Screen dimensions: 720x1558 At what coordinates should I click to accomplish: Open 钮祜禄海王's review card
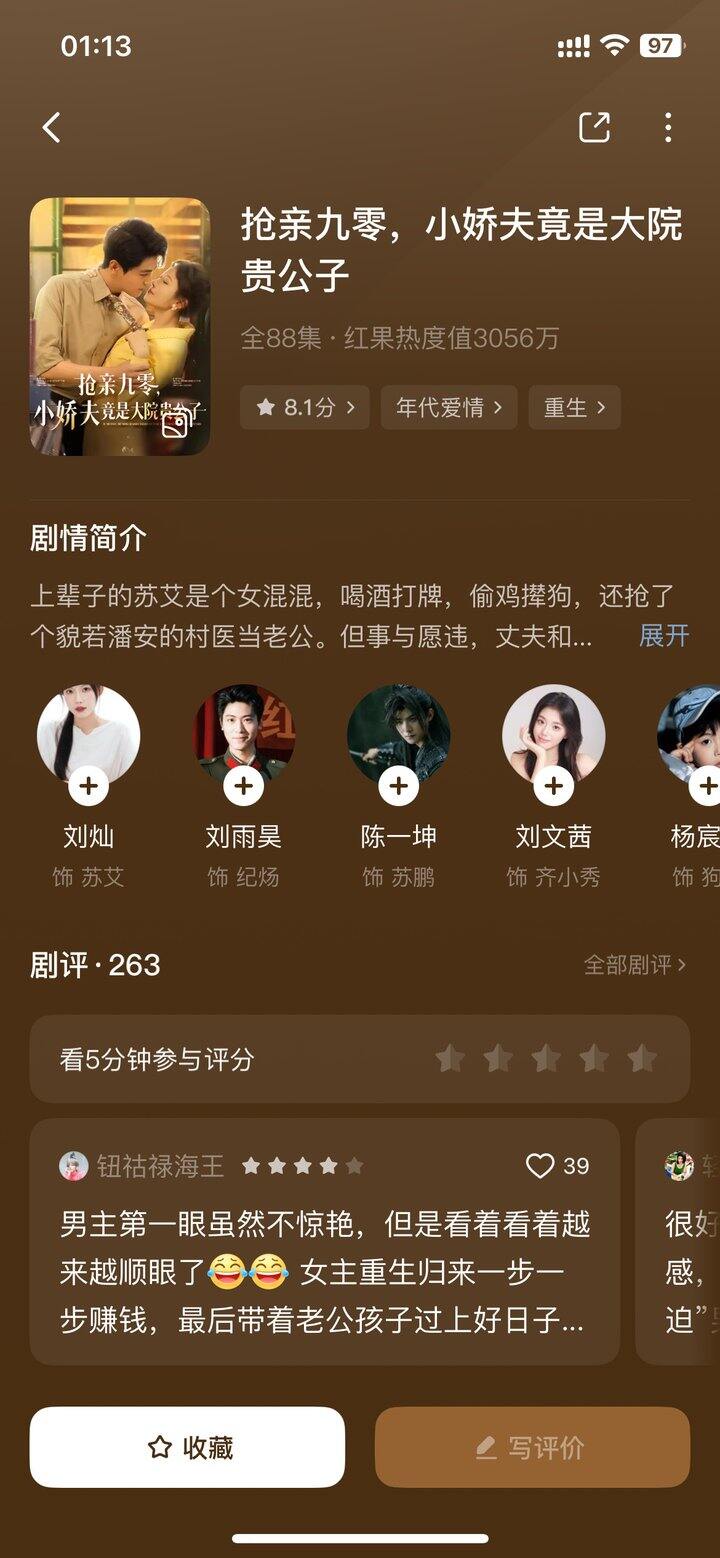324,1272
